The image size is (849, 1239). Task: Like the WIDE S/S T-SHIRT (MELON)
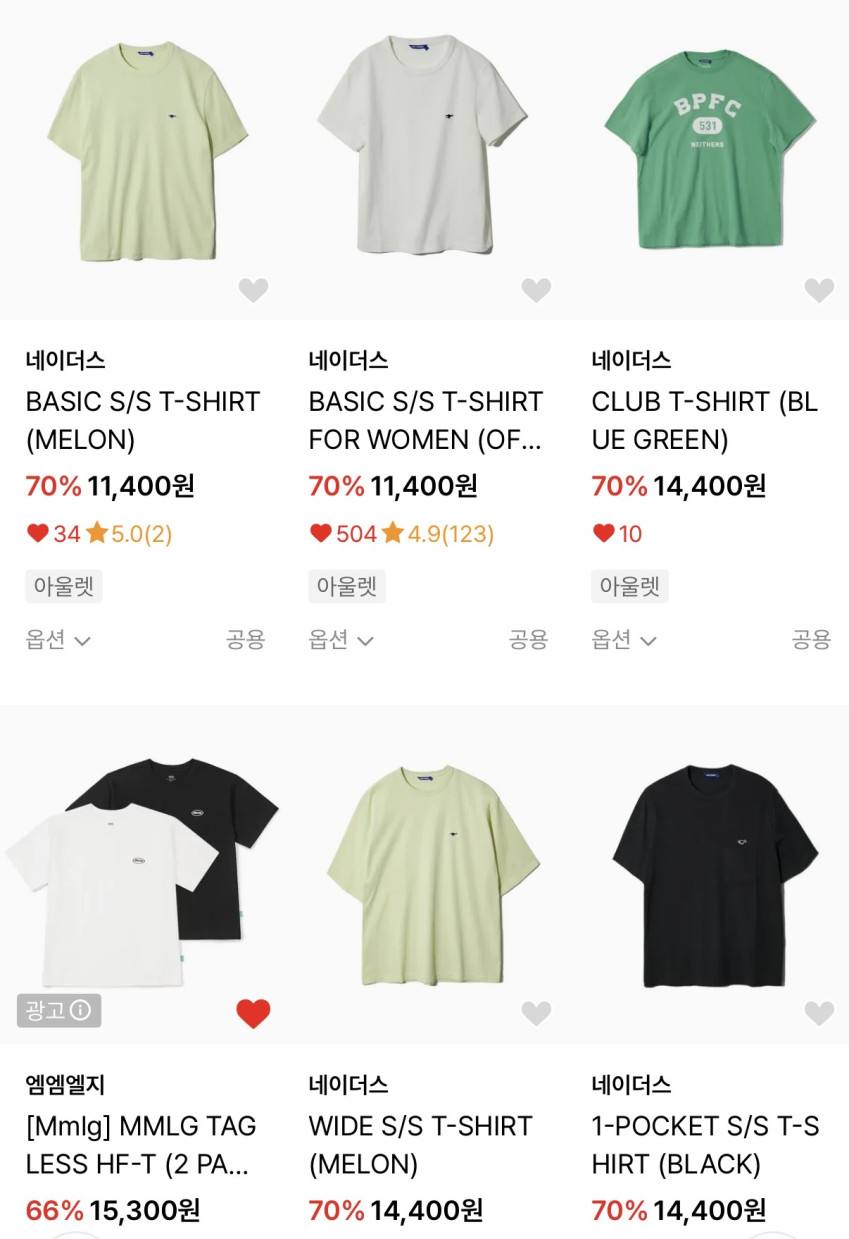click(x=536, y=1013)
